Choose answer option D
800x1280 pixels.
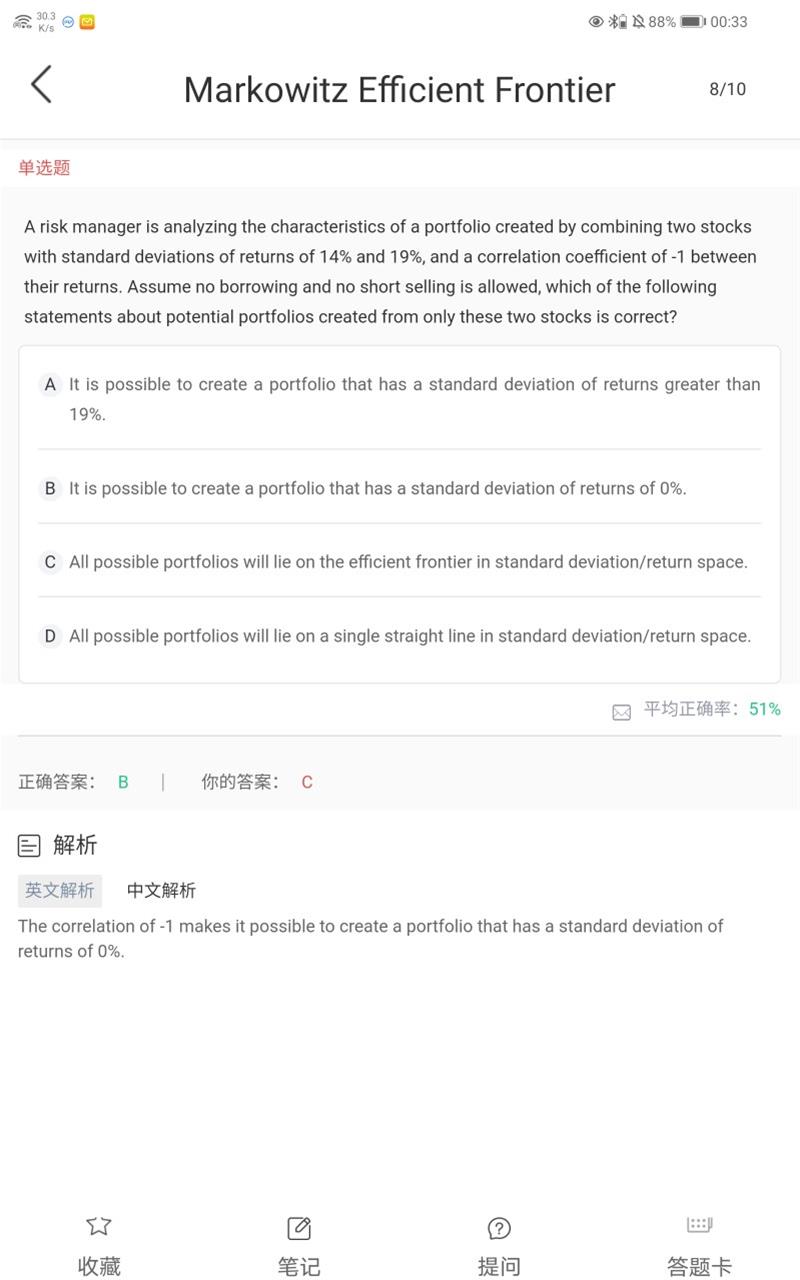point(399,636)
